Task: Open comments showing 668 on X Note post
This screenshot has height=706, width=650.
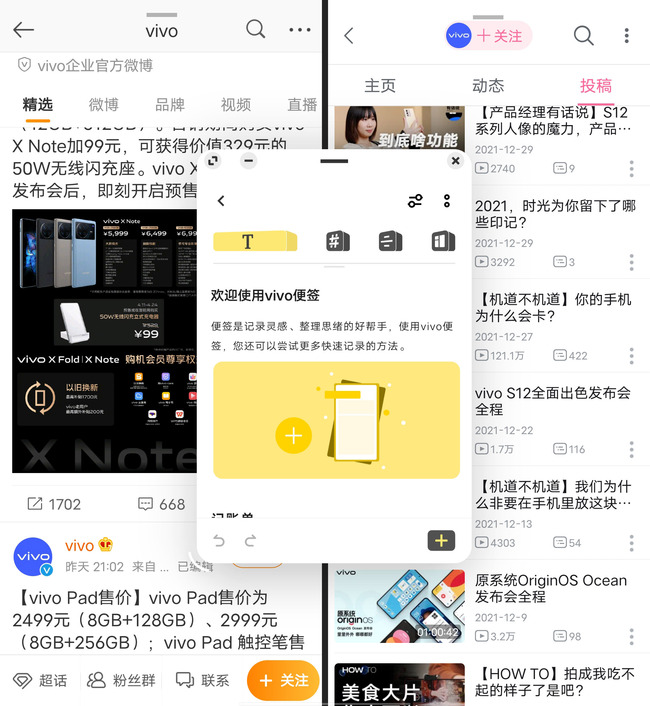Action: [161, 504]
